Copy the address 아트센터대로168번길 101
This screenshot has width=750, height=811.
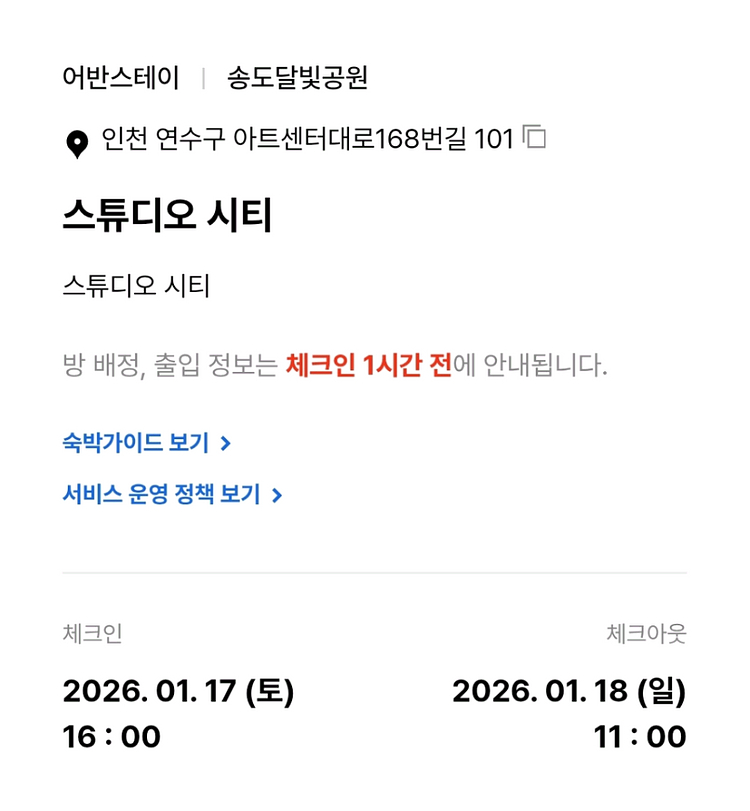pos(536,137)
